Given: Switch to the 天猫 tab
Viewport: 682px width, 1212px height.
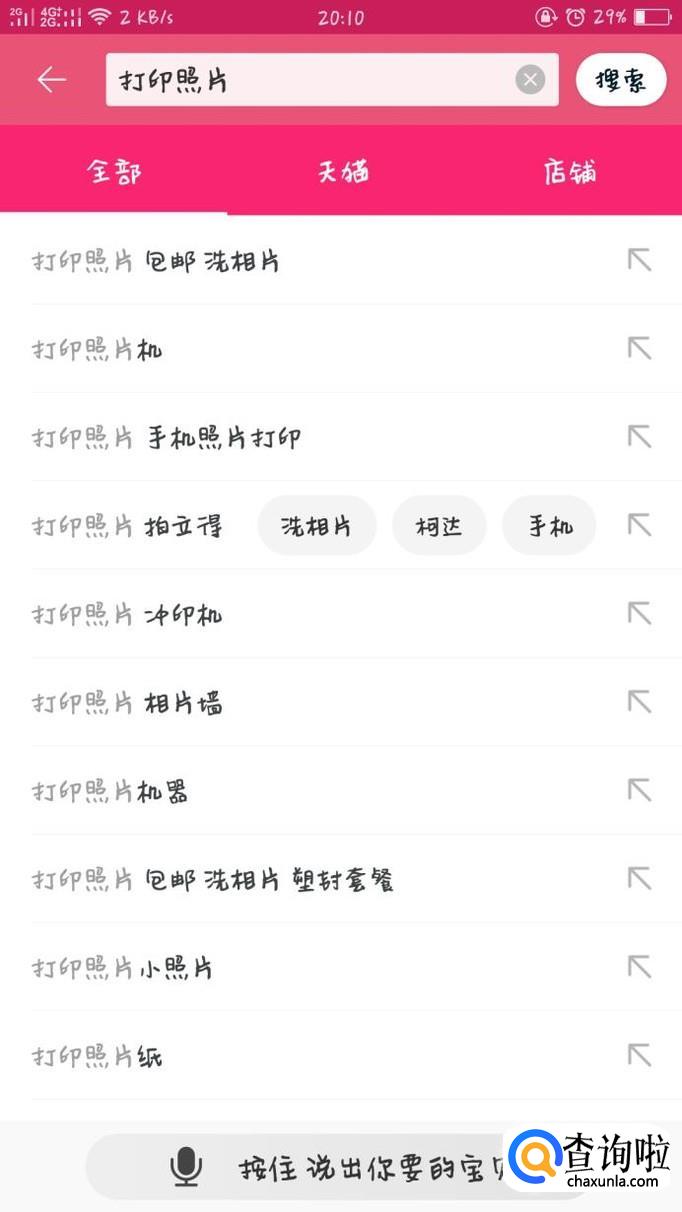Looking at the screenshot, I should click(x=343, y=171).
